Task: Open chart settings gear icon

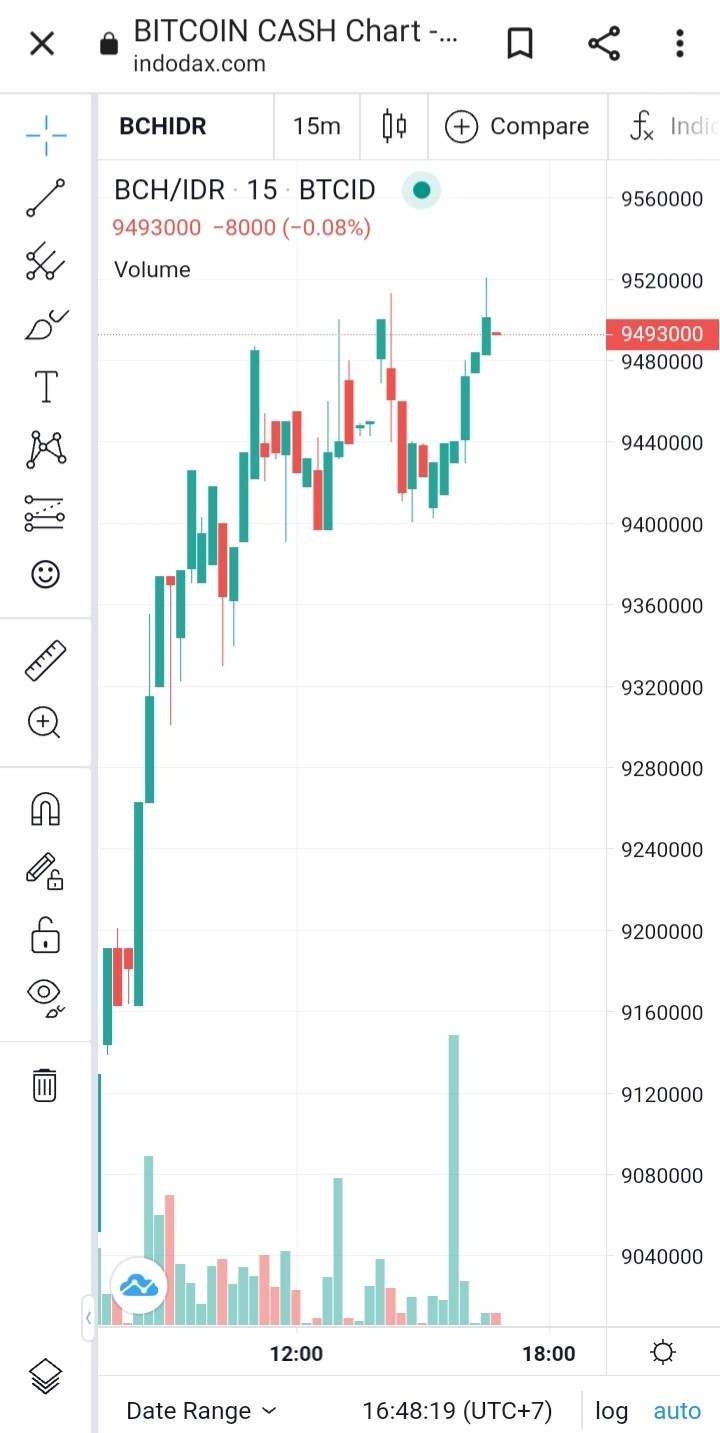Action: point(662,1353)
